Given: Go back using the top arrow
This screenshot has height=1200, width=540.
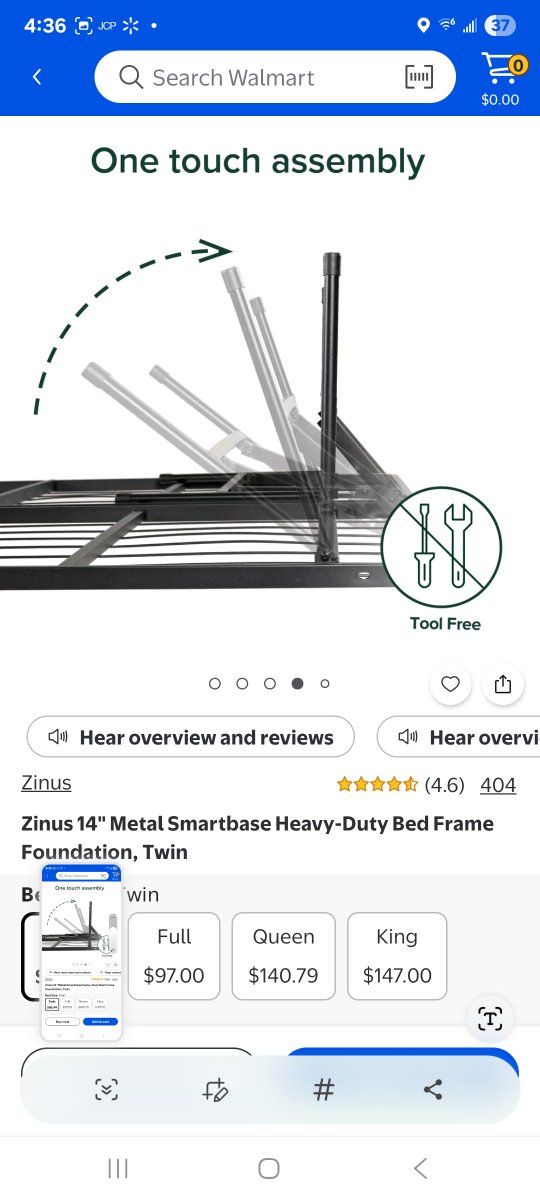Looking at the screenshot, I should (37, 77).
